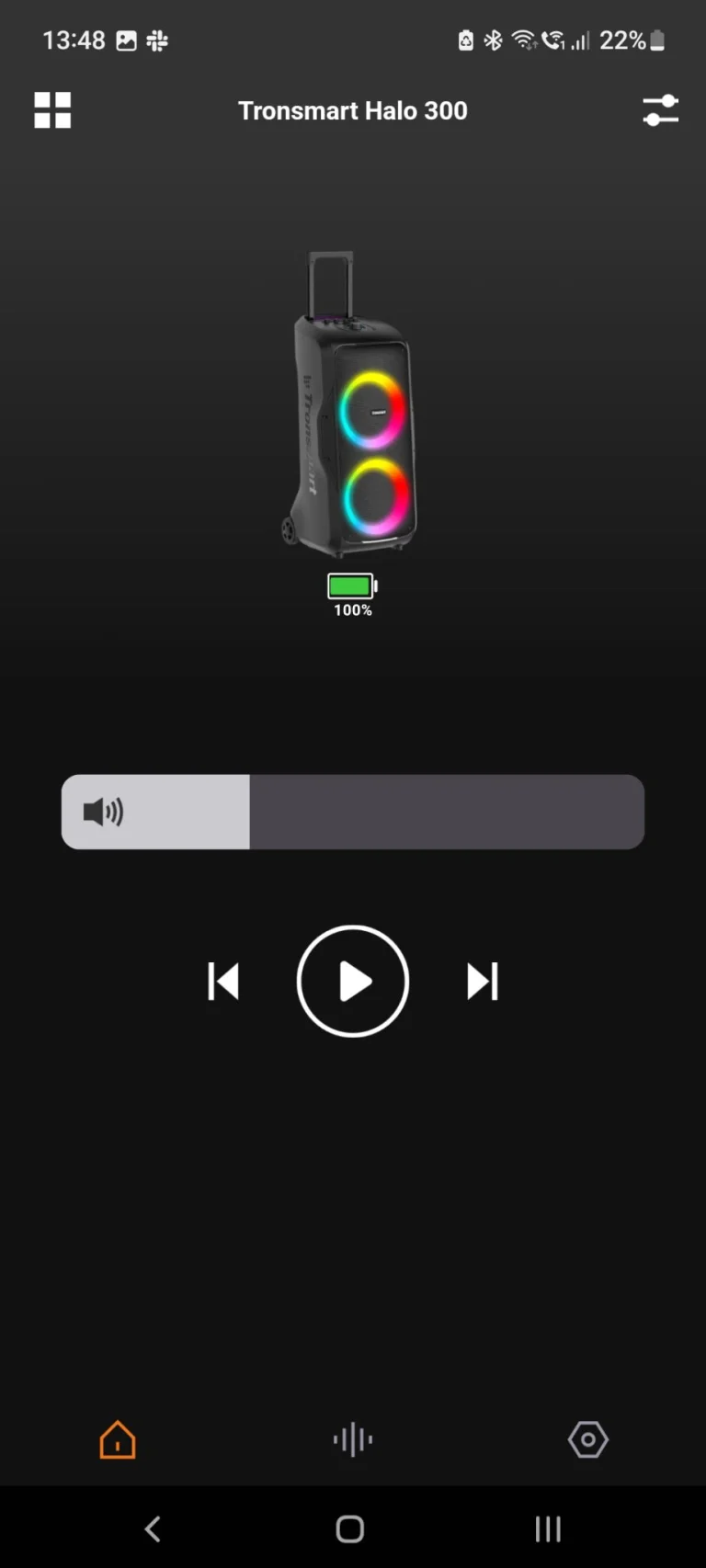Open the device grid menu
Image resolution: width=706 pixels, height=1568 pixels.
coord(51,109)
